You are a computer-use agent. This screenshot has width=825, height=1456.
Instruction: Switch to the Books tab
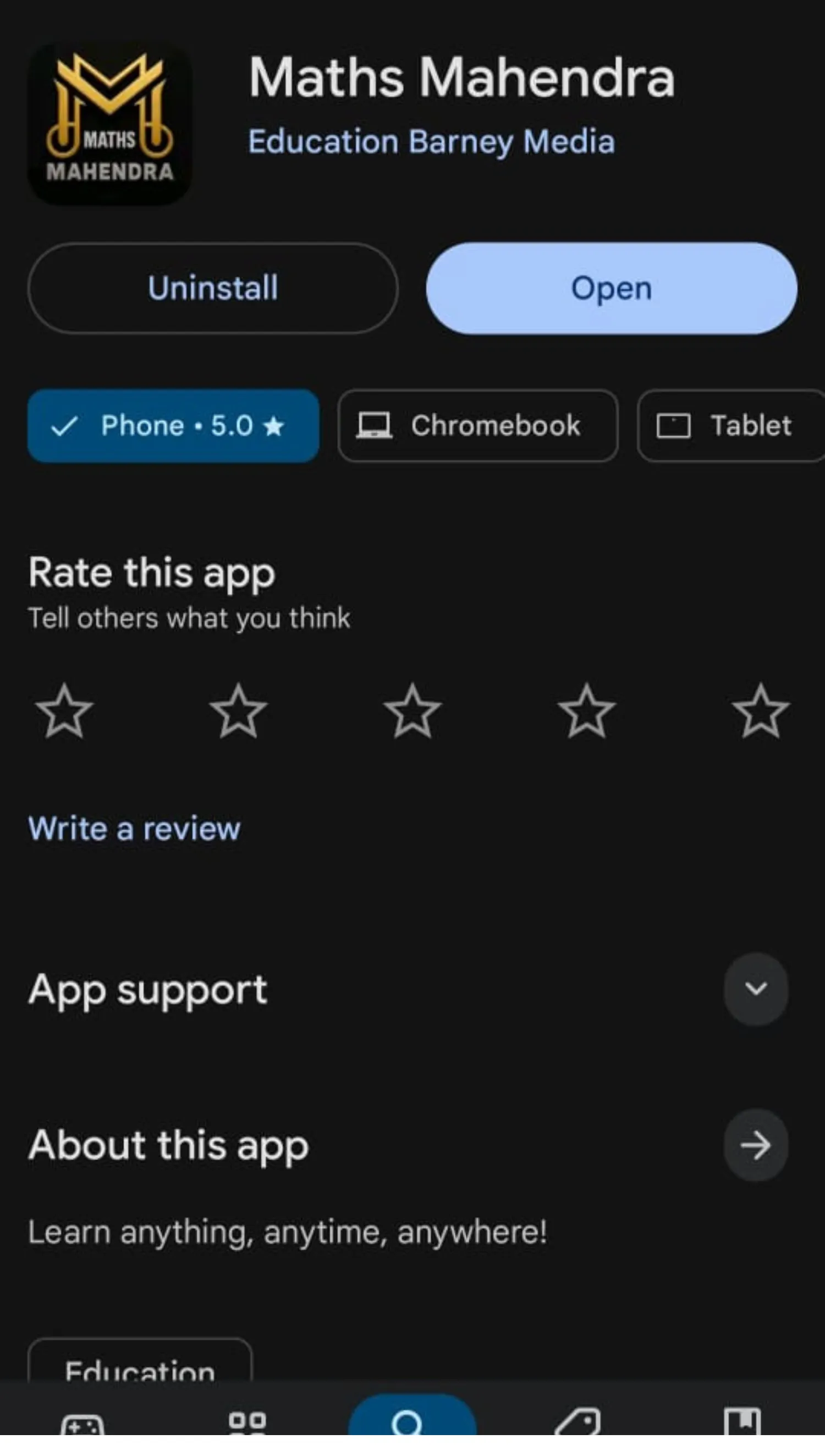point(743,1421)
